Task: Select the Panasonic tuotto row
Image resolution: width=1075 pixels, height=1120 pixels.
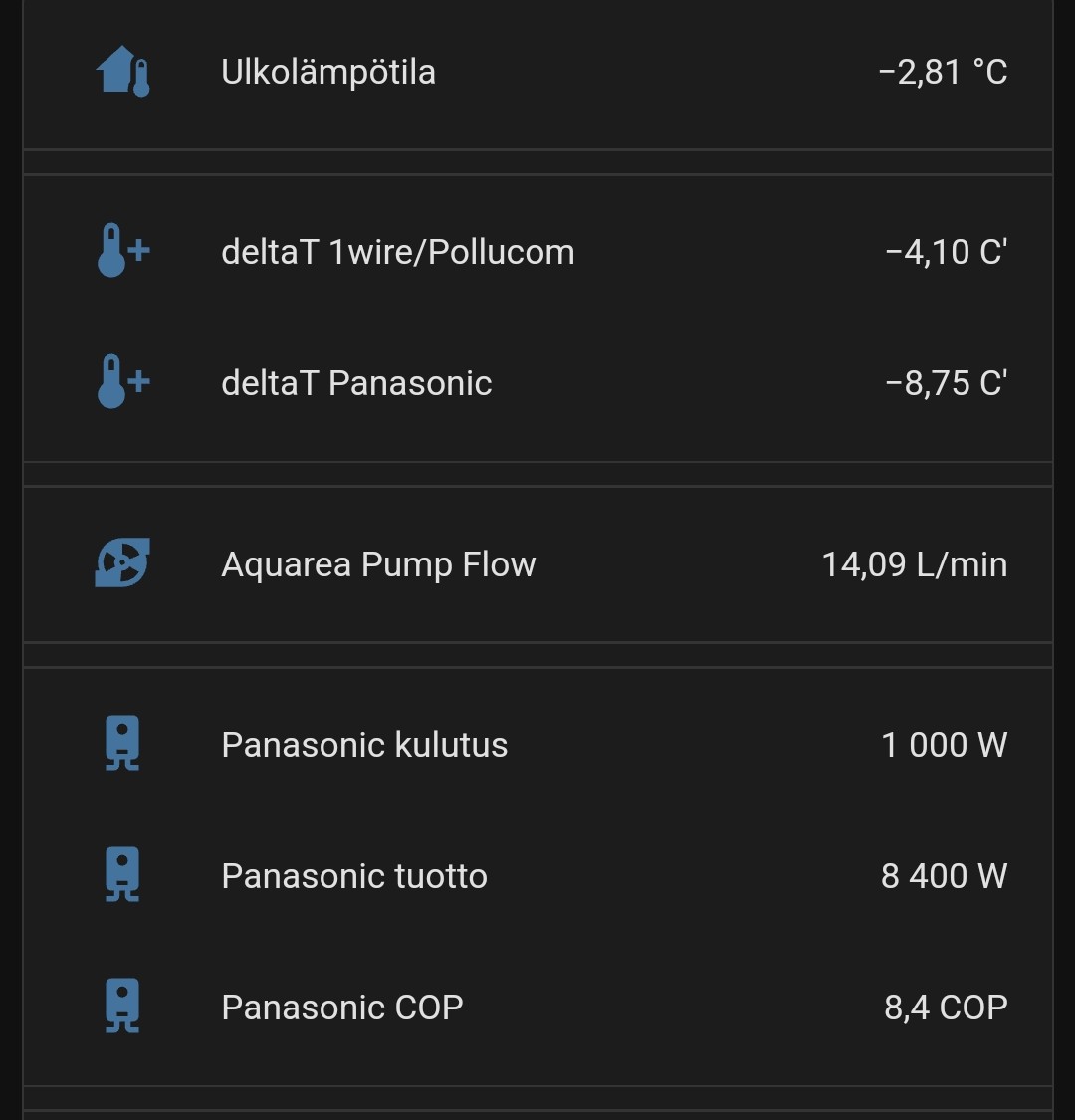Action: (354, 876)
